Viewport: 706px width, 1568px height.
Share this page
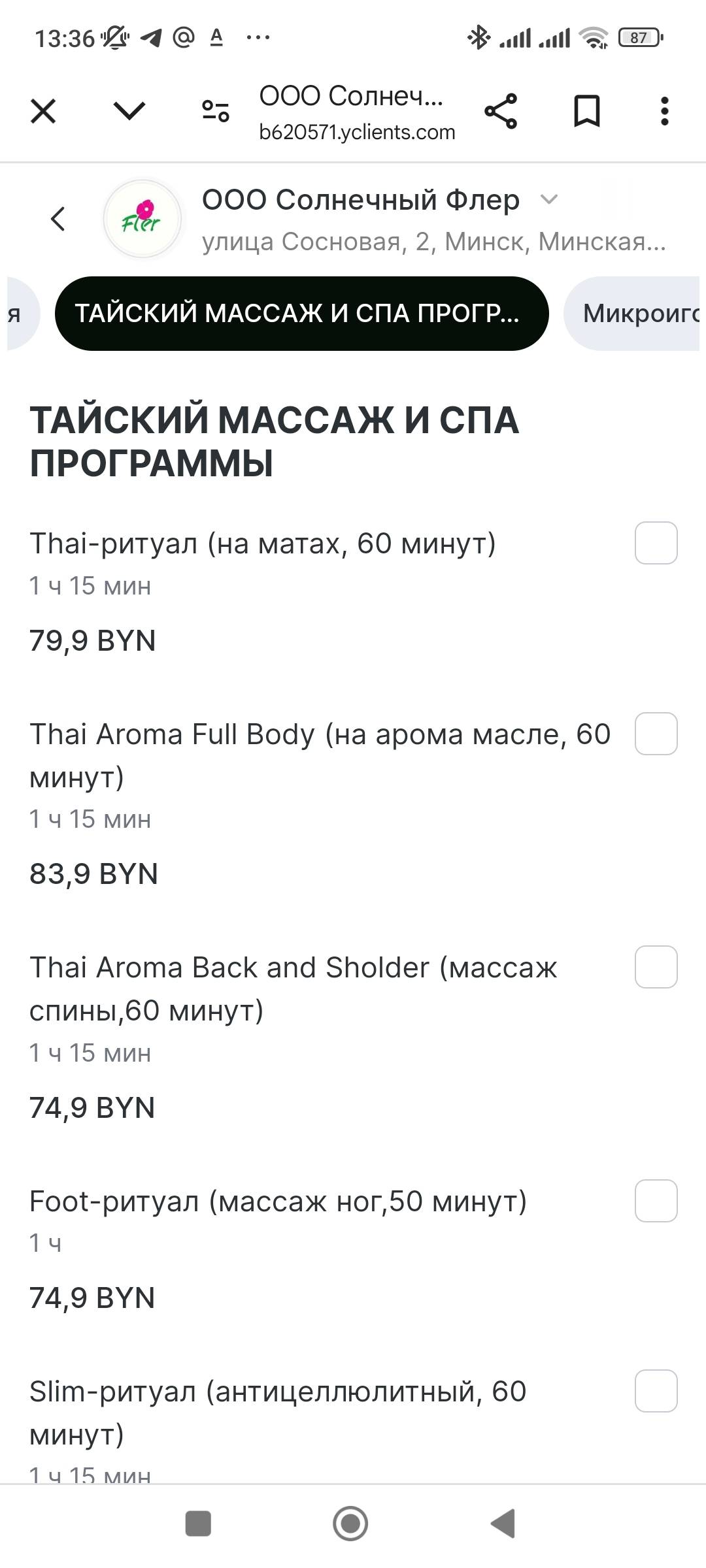501,110
